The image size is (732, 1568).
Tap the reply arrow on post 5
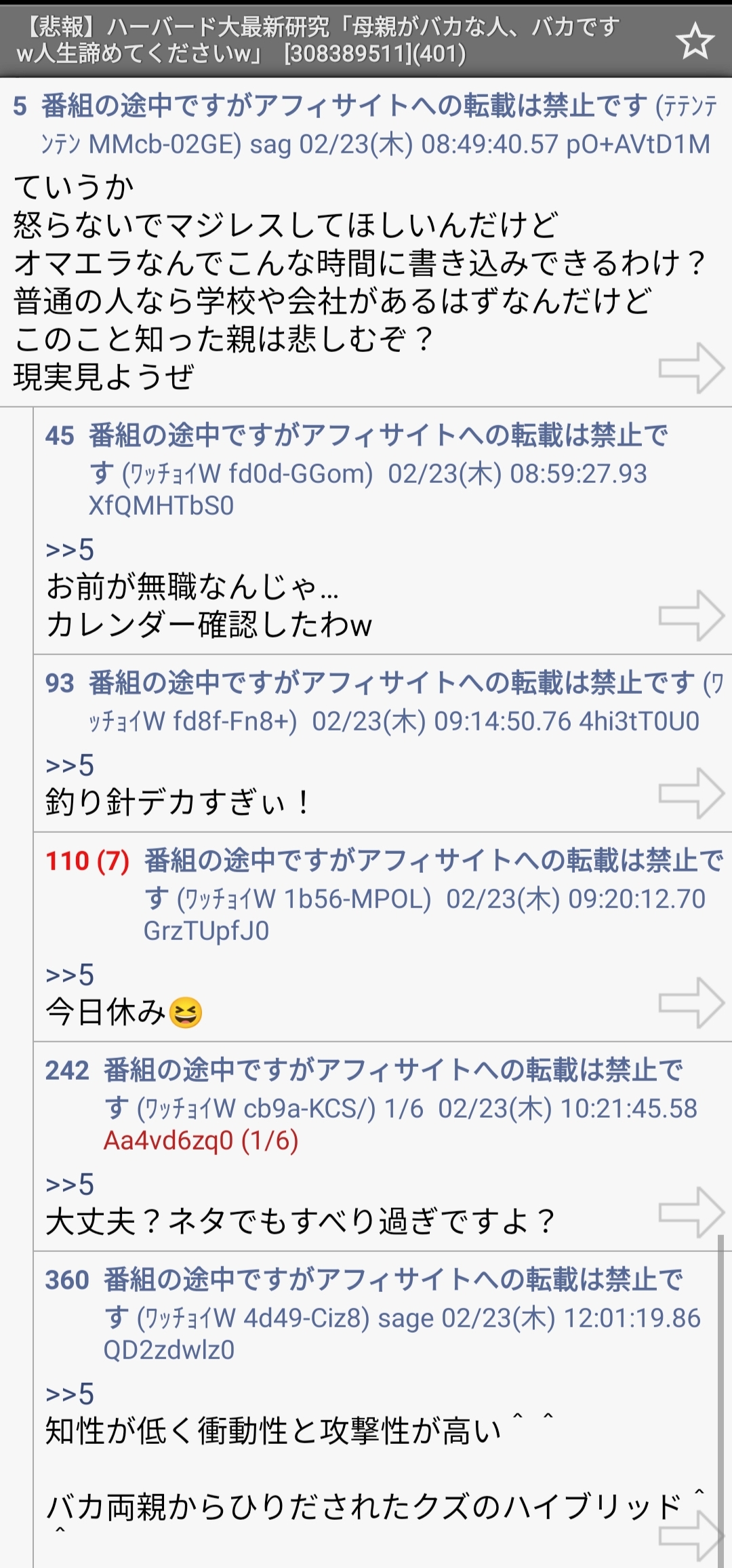691,368
